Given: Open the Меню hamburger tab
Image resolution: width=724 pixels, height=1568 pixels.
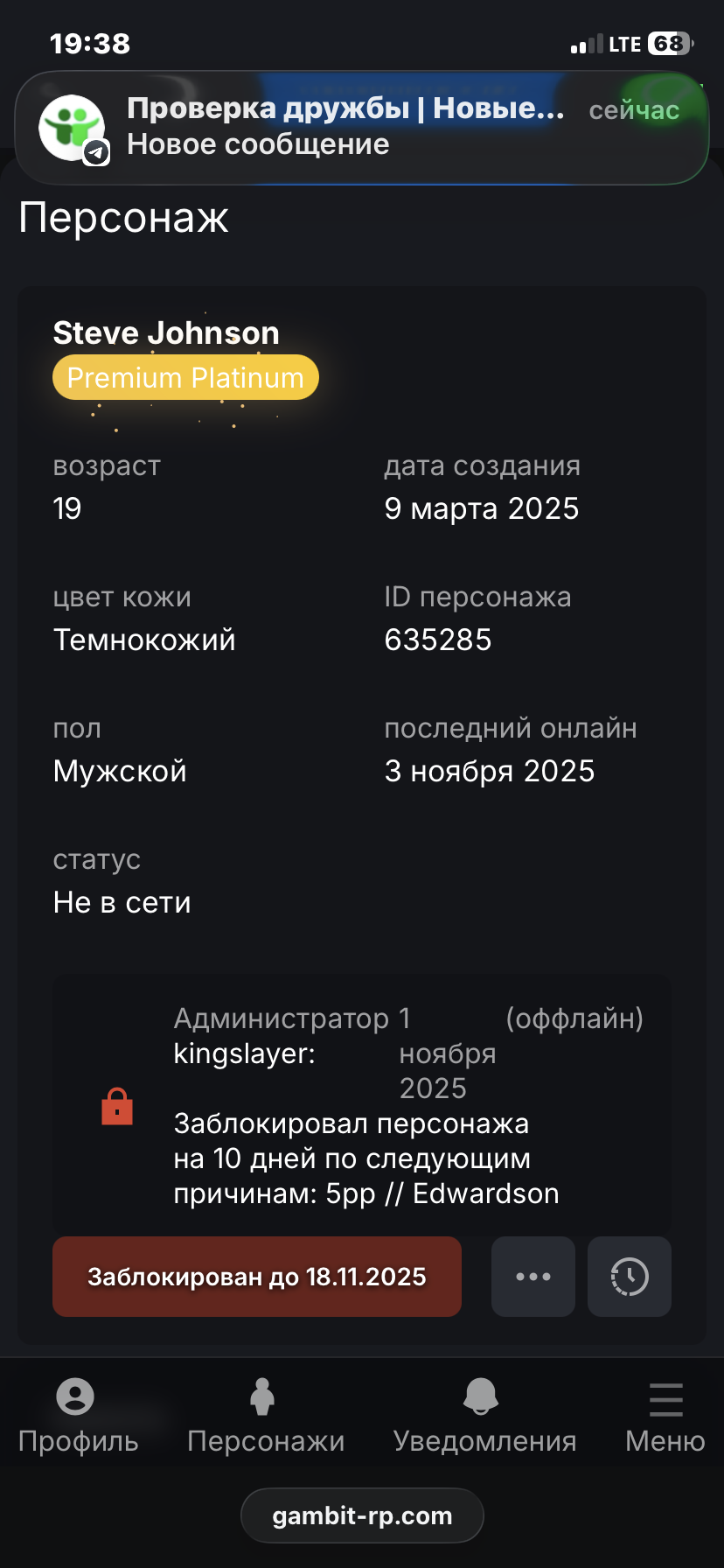Looking at the screenshot, I should (x=665, y=1416).
